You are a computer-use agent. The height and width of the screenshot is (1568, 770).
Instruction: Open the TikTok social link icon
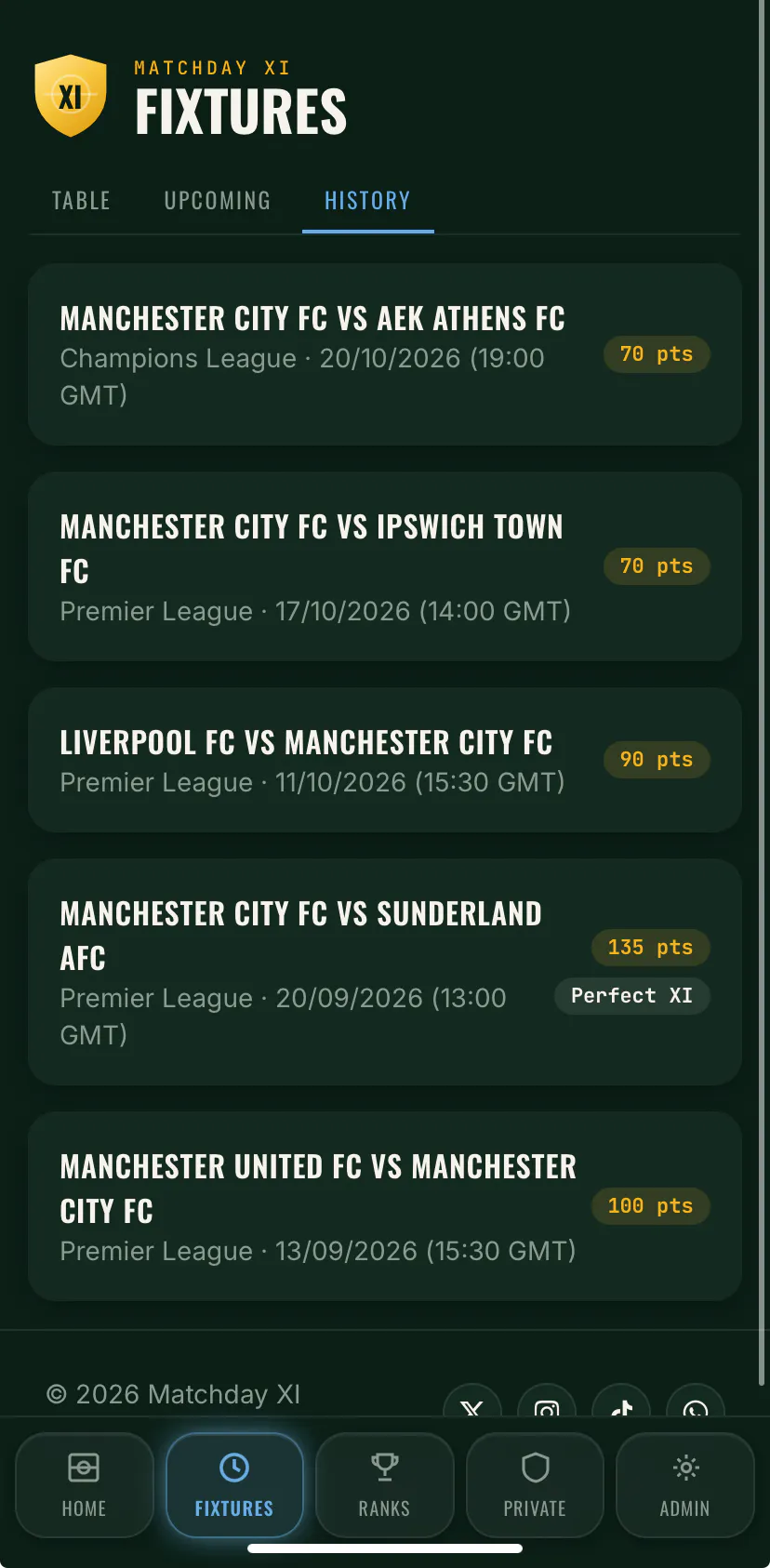[x=621, y=1404]
